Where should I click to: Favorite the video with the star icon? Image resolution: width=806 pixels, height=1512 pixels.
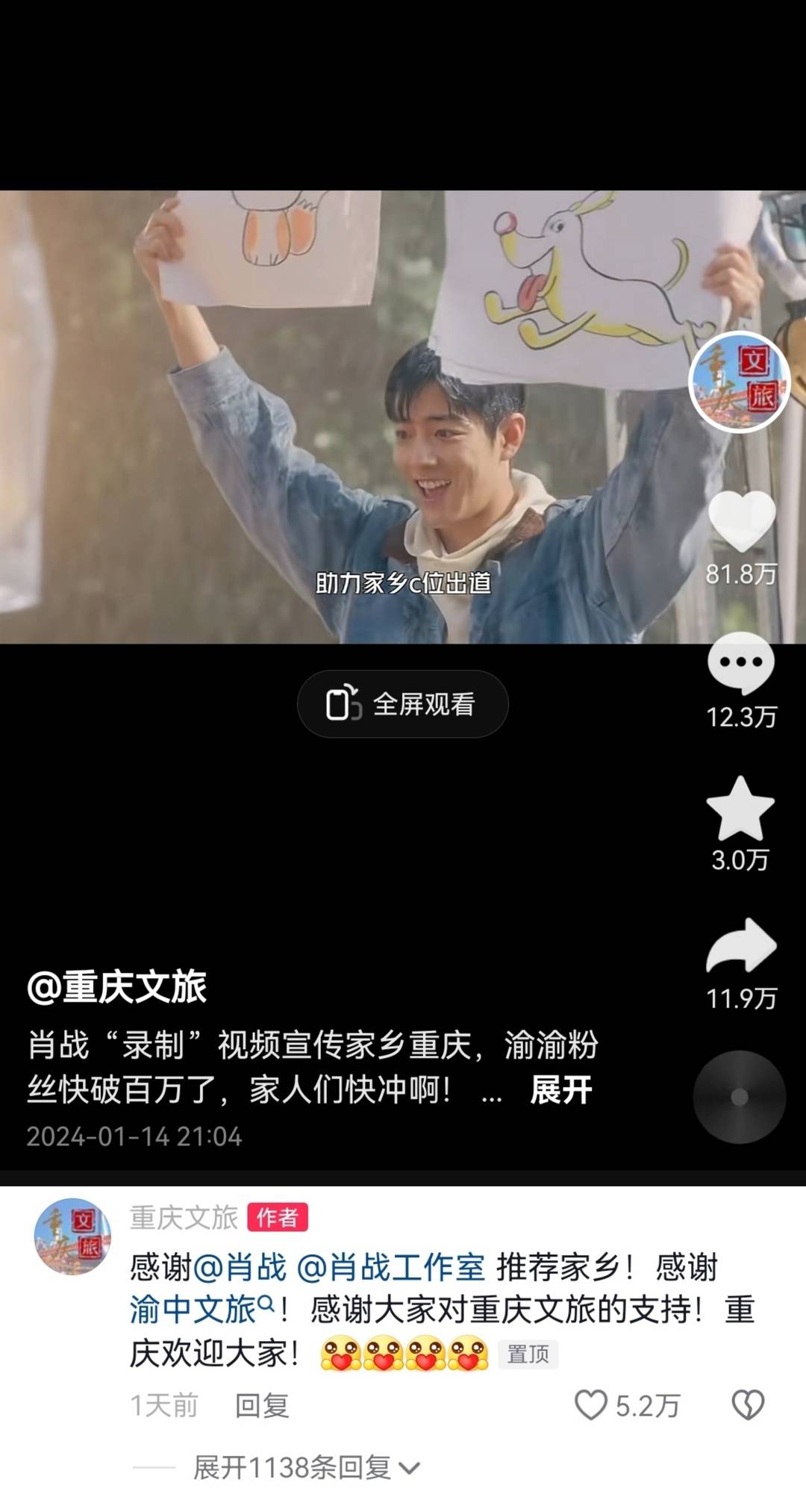(740, 809)
